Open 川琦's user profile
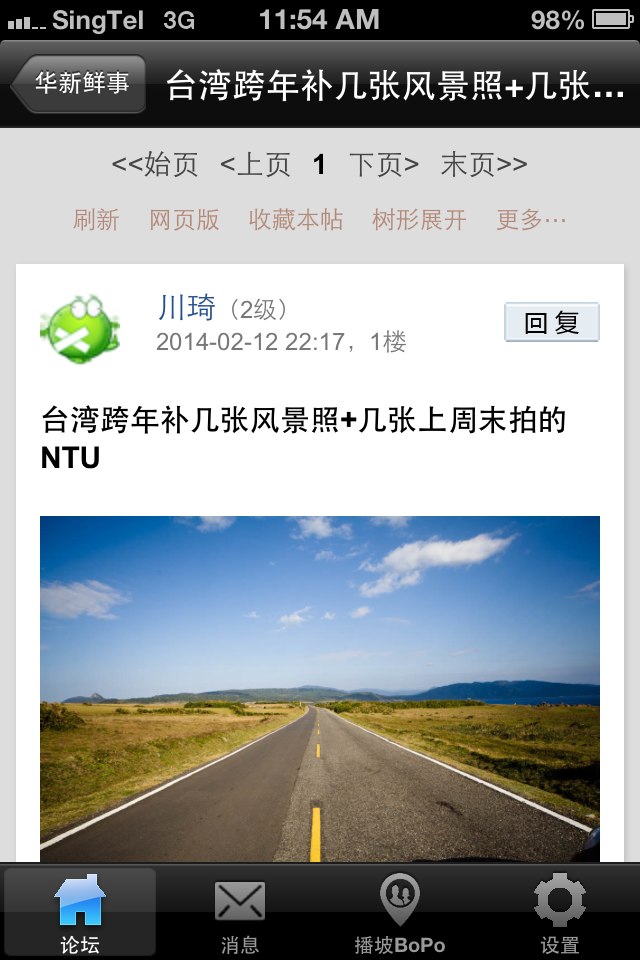640x960 pixels. (x=187, y=307)
